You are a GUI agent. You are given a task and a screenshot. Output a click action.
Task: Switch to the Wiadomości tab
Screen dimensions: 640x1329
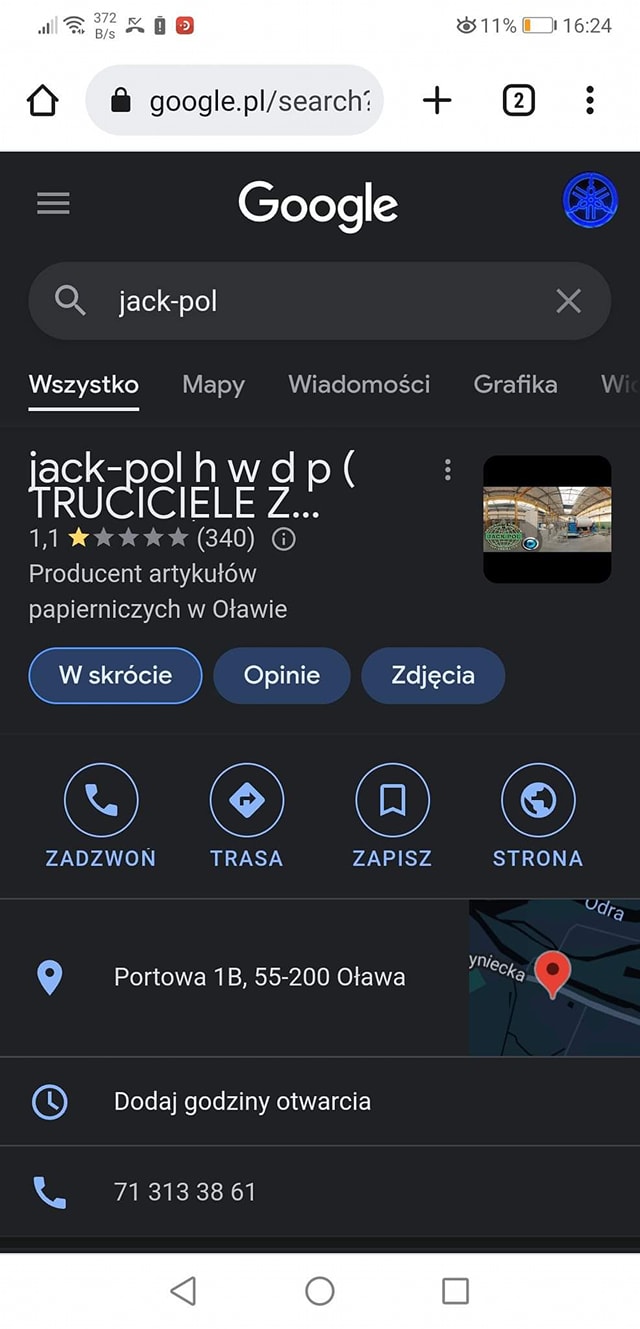click(x=359, y=384)
